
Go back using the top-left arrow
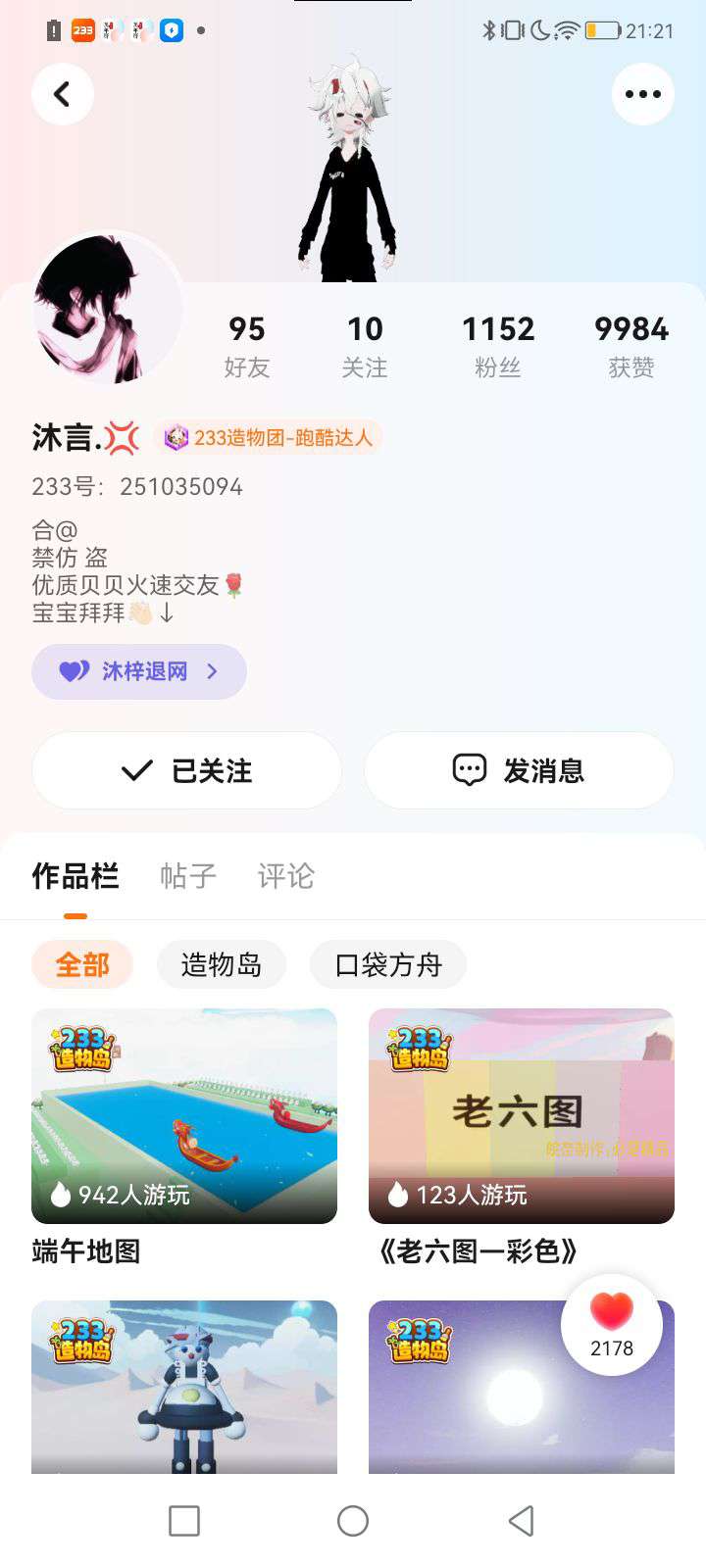63,94
